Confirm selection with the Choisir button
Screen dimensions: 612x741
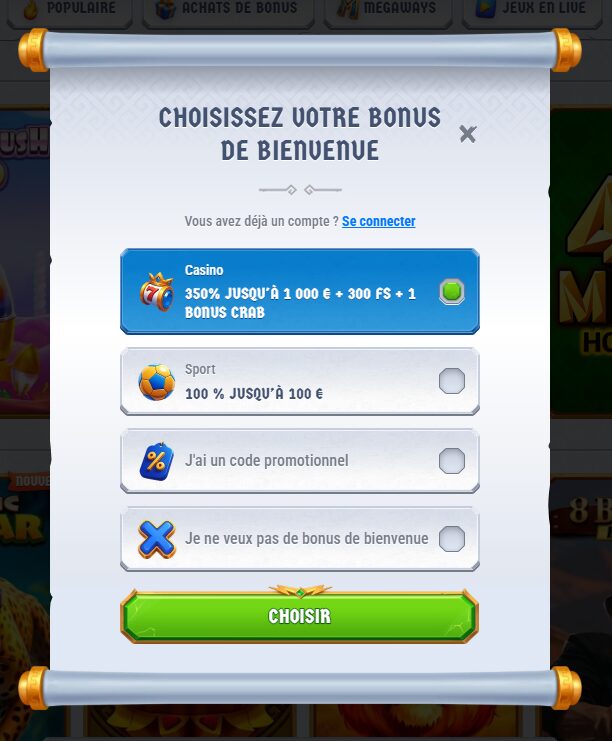click(299, 616)
